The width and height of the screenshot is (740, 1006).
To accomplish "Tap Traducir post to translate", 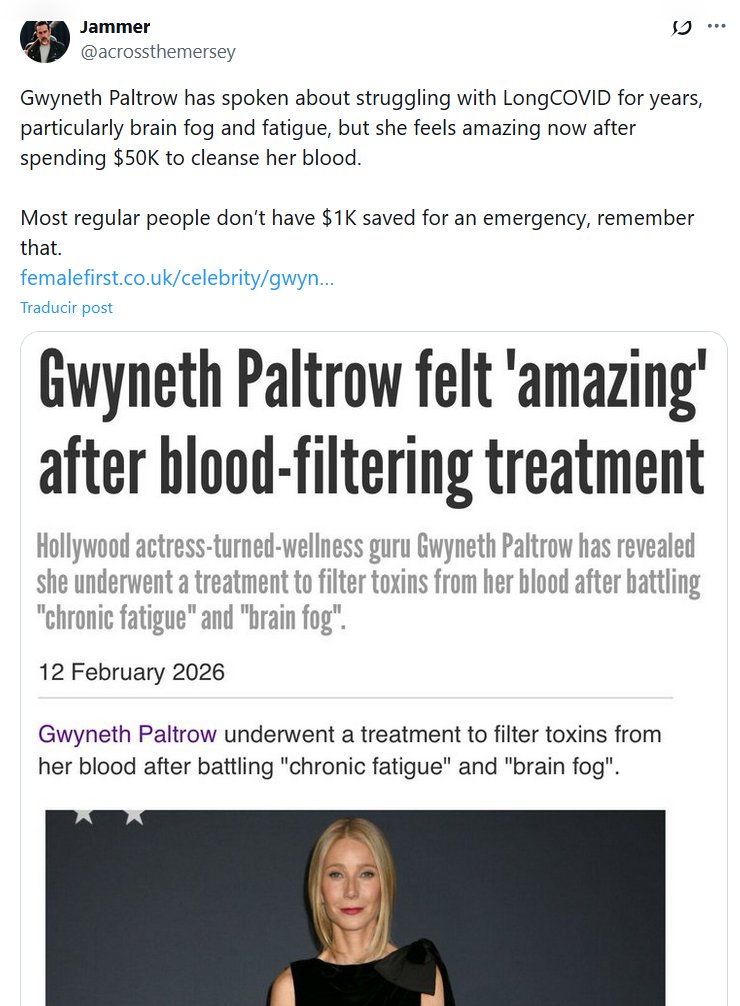I will pyautogui.click(x=66, y=307).
